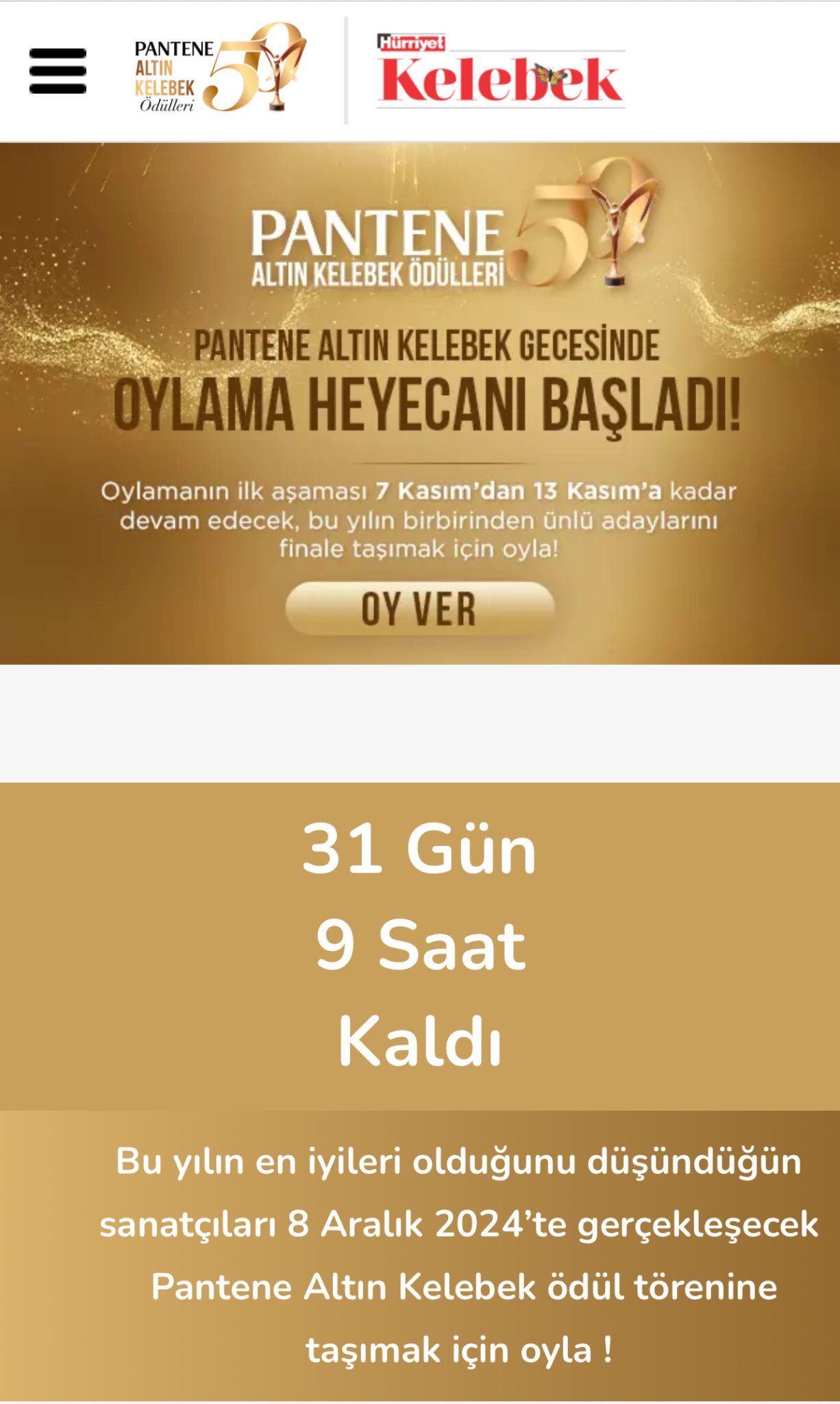Viewport: 840px width, 1404px height.
Task: Open the Pantene Altın Kelebek Ödülleri home logo
Action: click(x=220, y=69)
